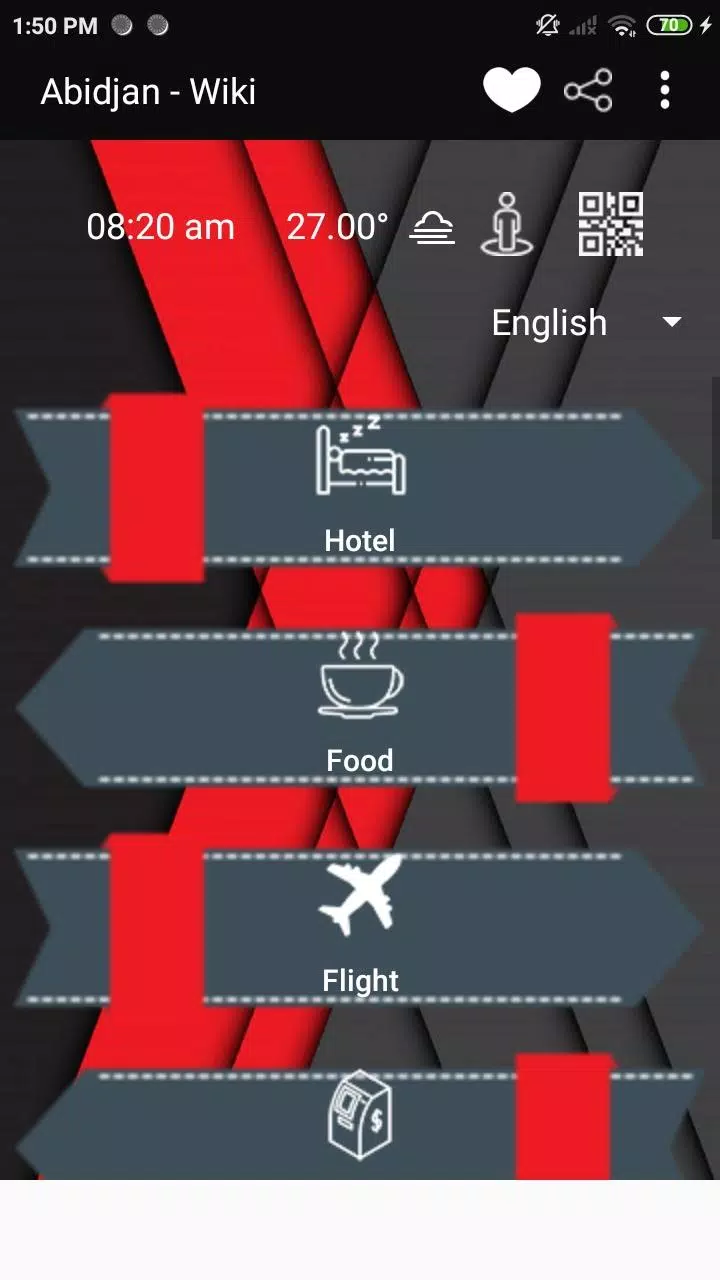This screenshot has width=720, height=1280.
Task: Open the weather icon next to temperature
Action: (433, 228)
